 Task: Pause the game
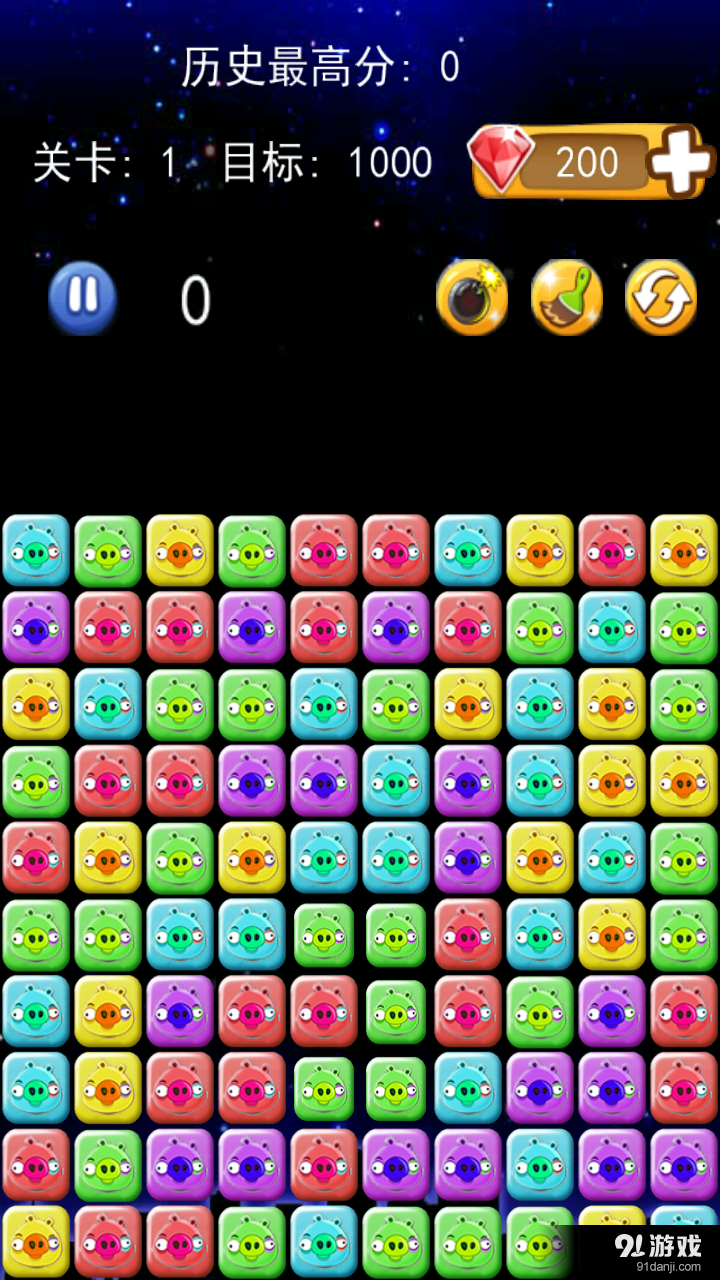click(x=83, y=298)
